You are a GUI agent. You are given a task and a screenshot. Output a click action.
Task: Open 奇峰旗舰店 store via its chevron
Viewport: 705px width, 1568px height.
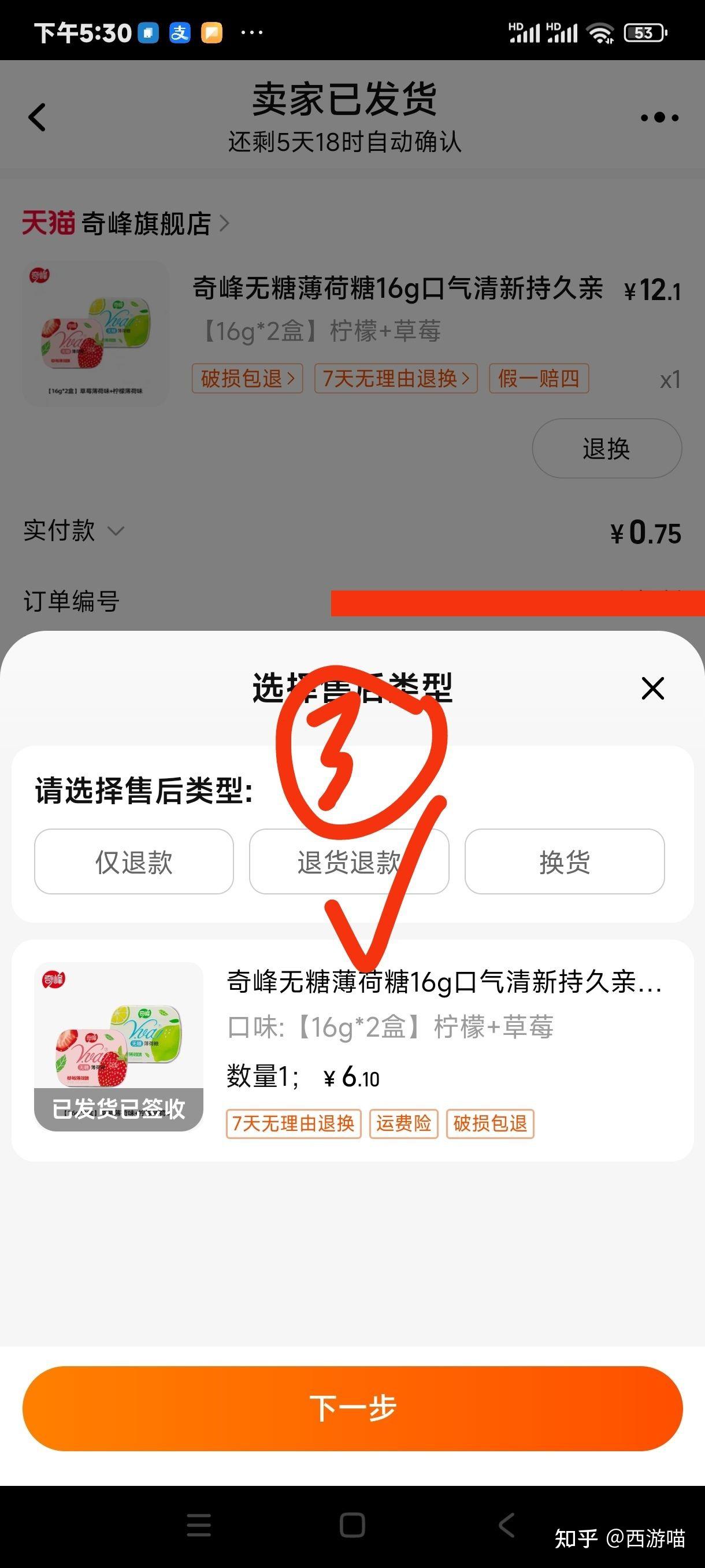pos(225,224)
